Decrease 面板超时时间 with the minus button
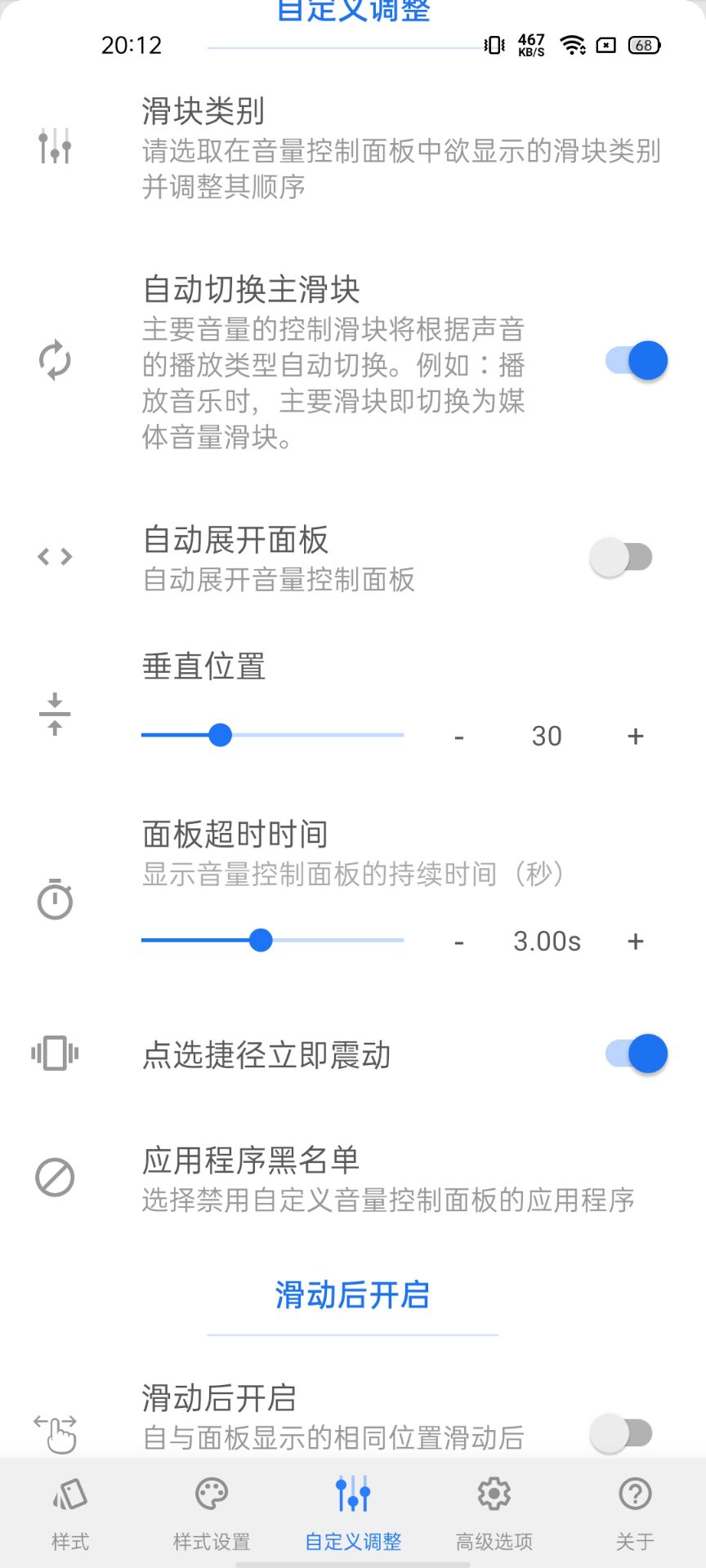706x1568 pixels. coord(459,942)
